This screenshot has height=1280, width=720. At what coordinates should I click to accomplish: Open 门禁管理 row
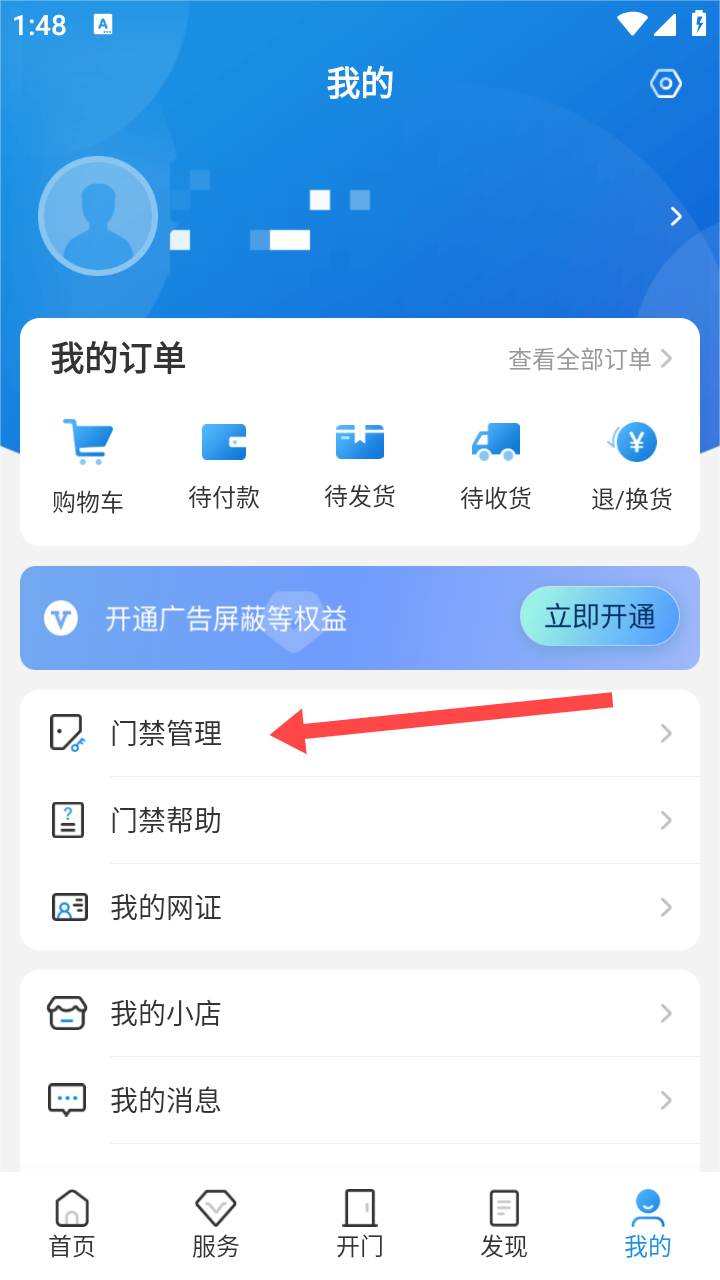point(360,734)
